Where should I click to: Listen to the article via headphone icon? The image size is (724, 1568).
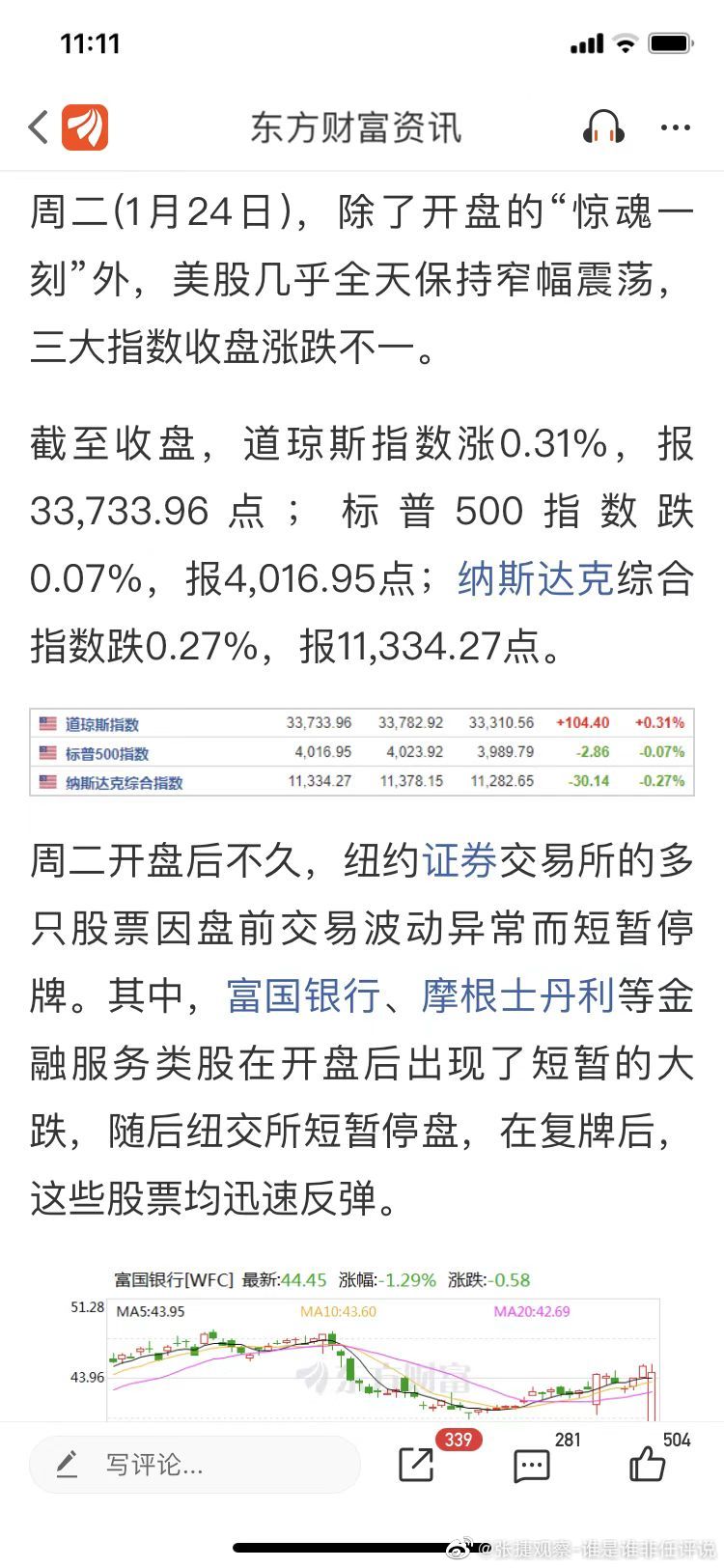coord(603,127)
